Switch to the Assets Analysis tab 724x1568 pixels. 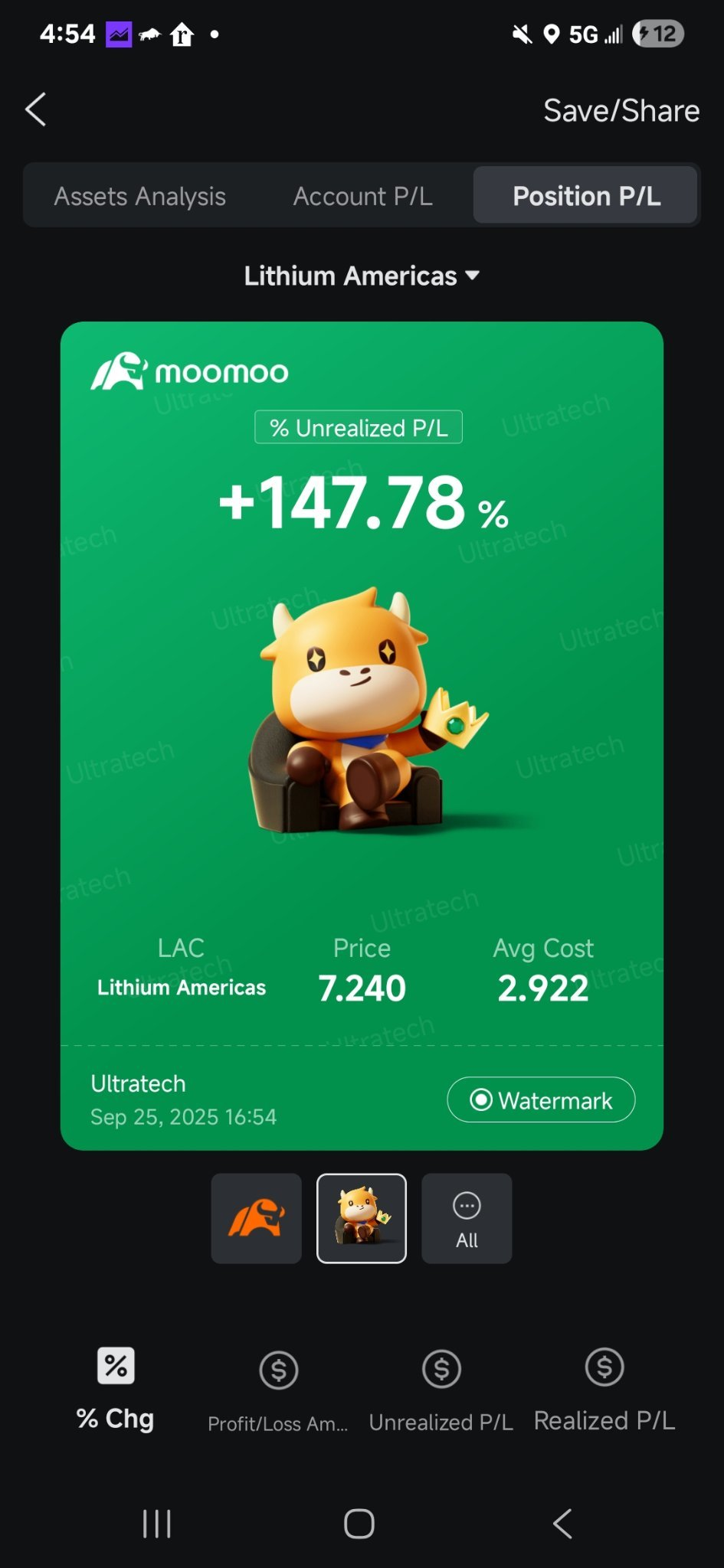click(139, 196)
